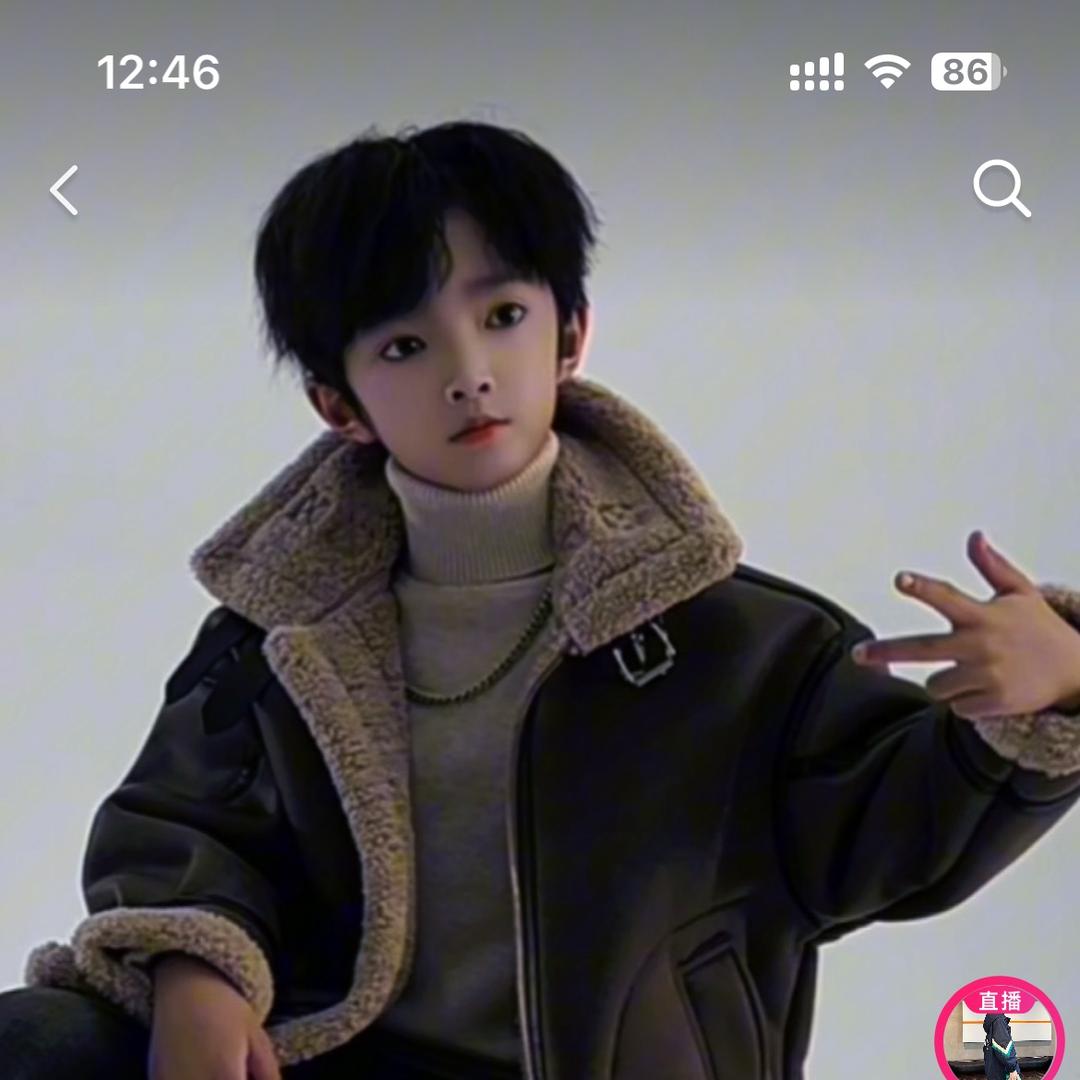
Task: Open search with the magnifier icon
Action: click(1001, 189)
